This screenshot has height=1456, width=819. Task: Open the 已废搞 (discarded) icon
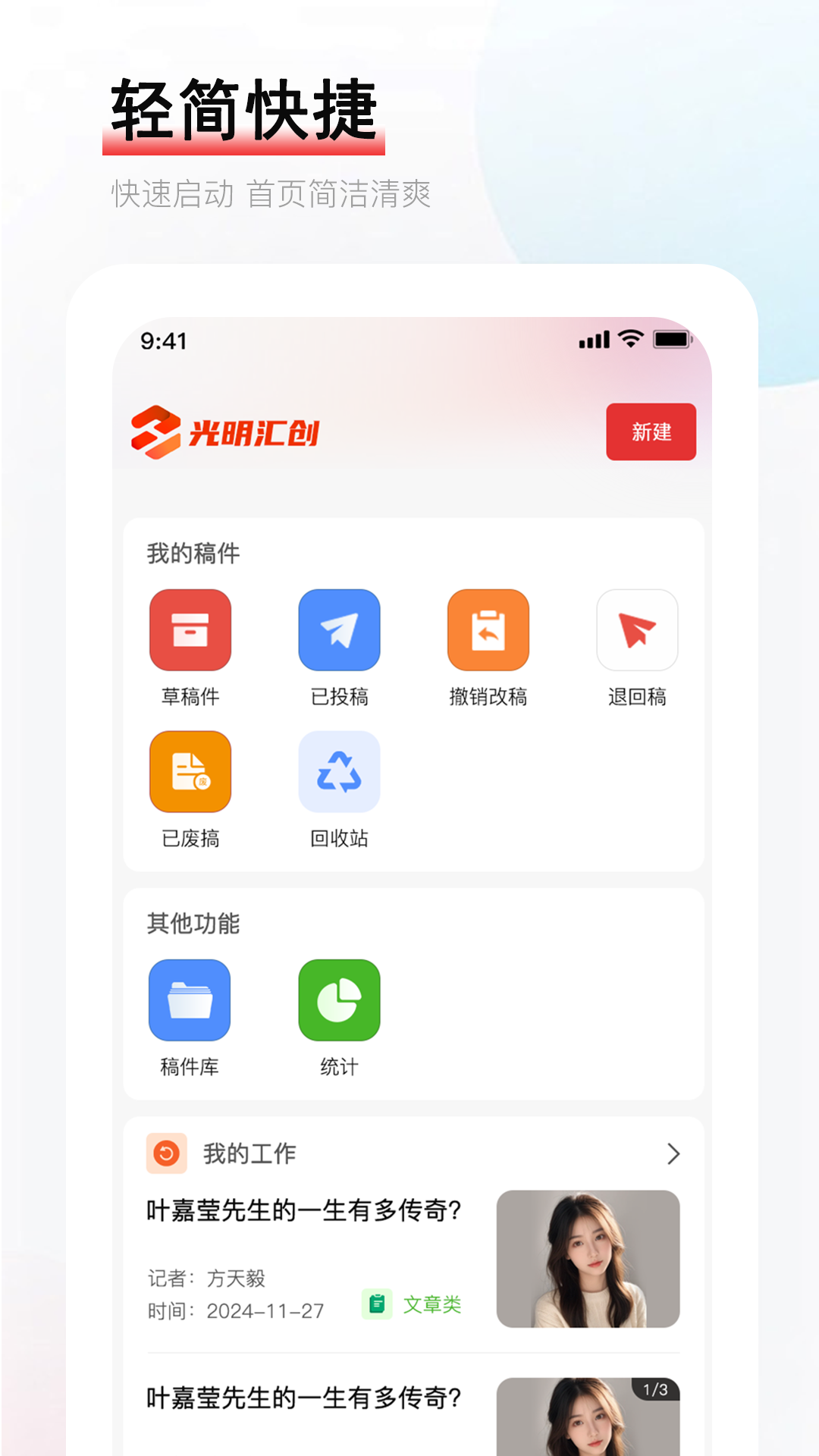pos(190,771)
